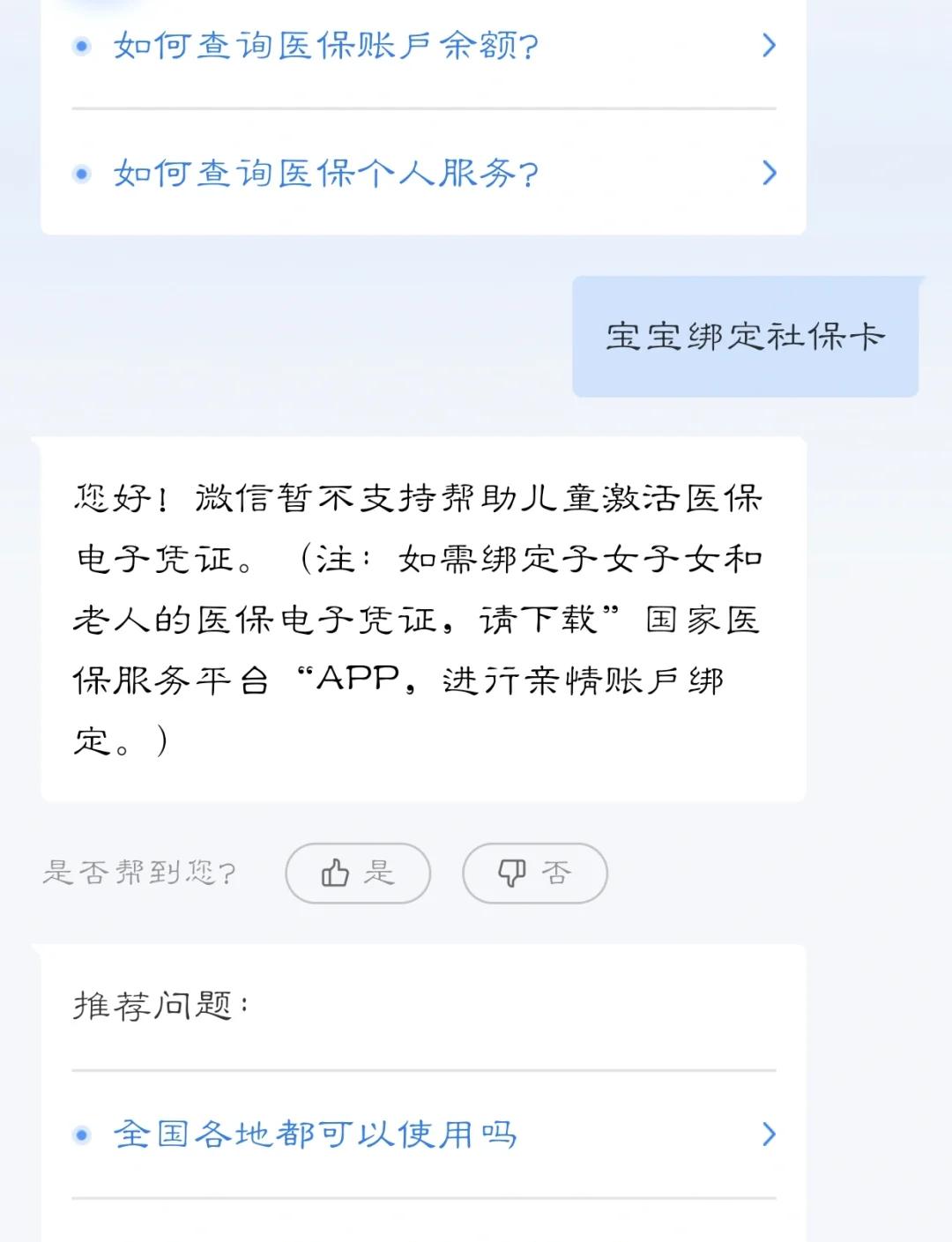The width and height of the screenshot is (952, 1242).
Task: Click the bullet icon beside 如何查询医保账户余额
Action: point(82,46)
